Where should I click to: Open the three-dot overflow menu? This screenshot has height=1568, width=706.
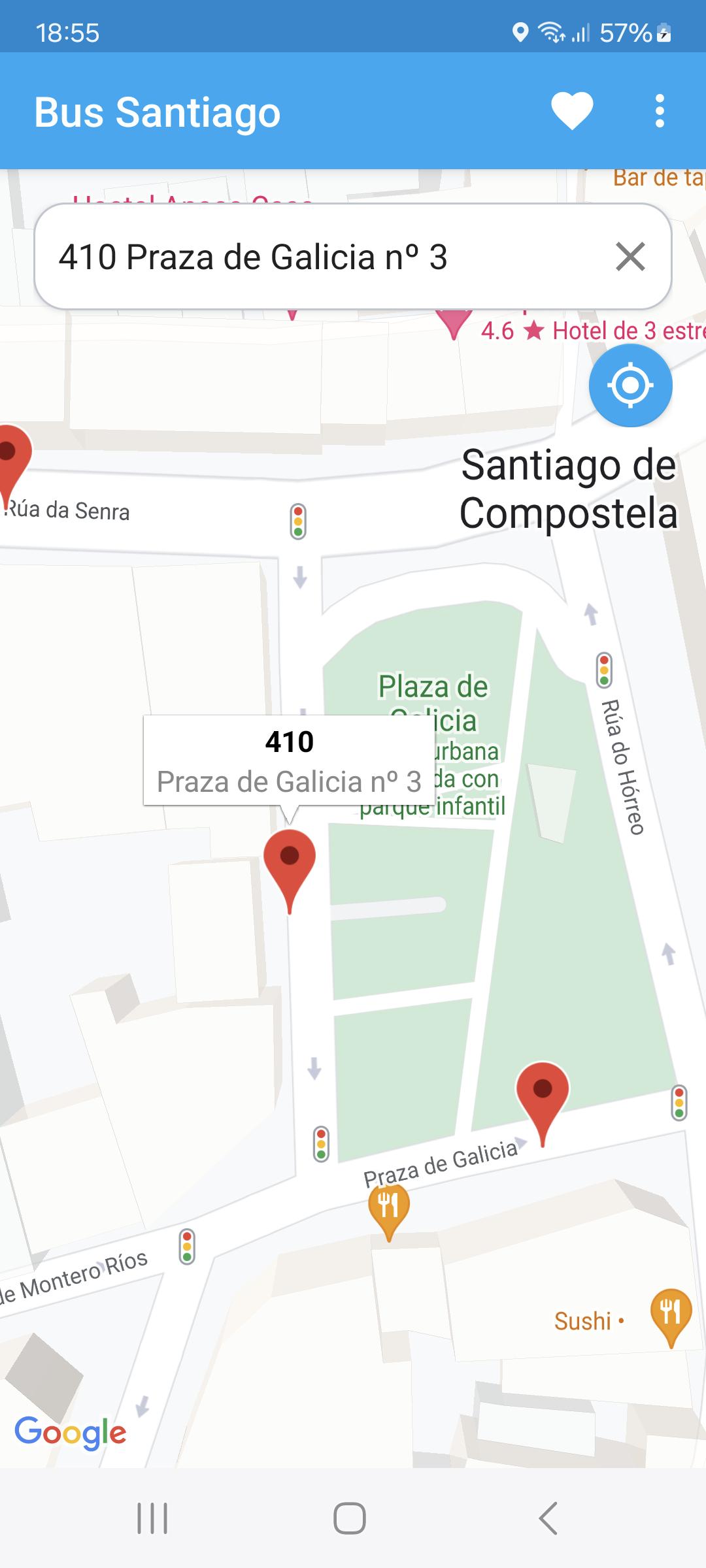[660, 111]
